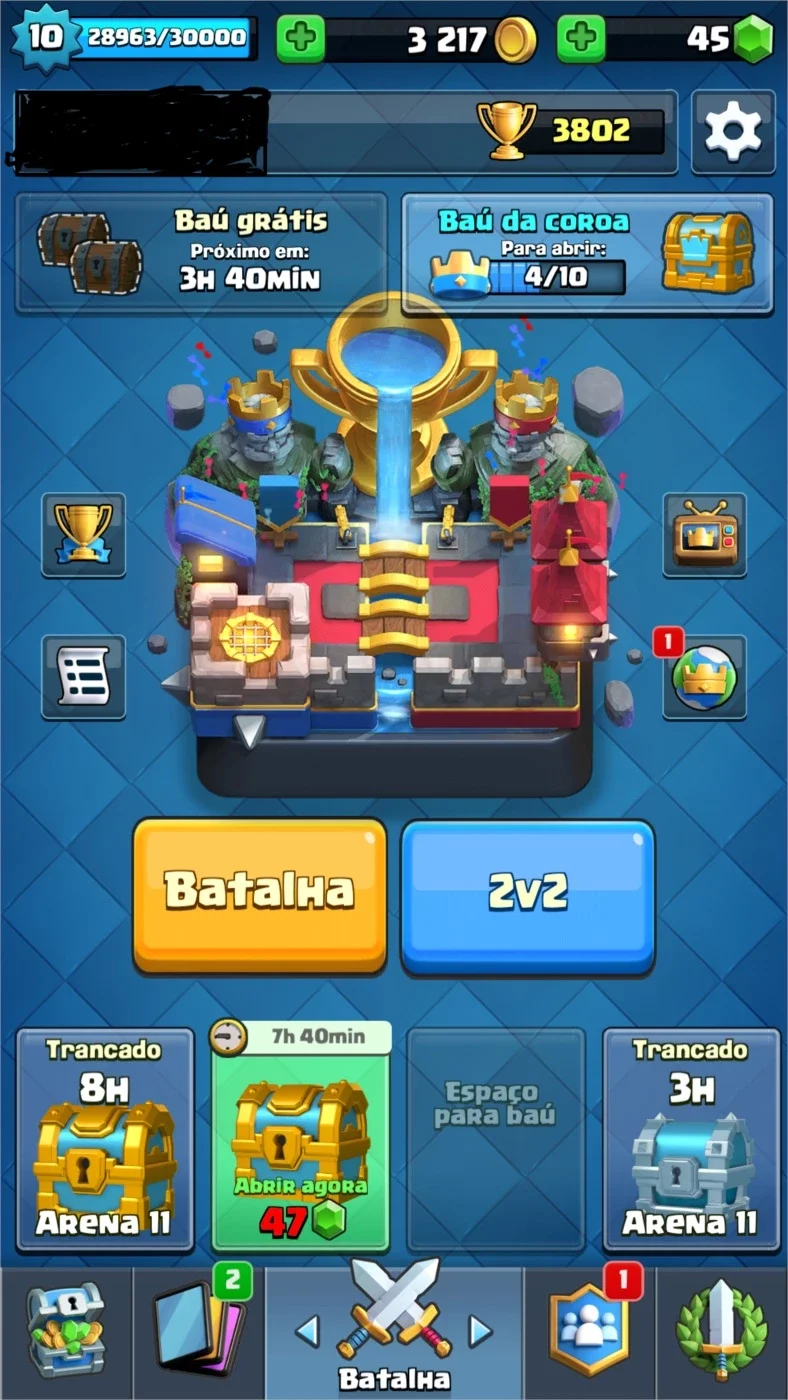Add gold with the green plus
Viewport: 788px width, 1400px height.
click(300, 39)
